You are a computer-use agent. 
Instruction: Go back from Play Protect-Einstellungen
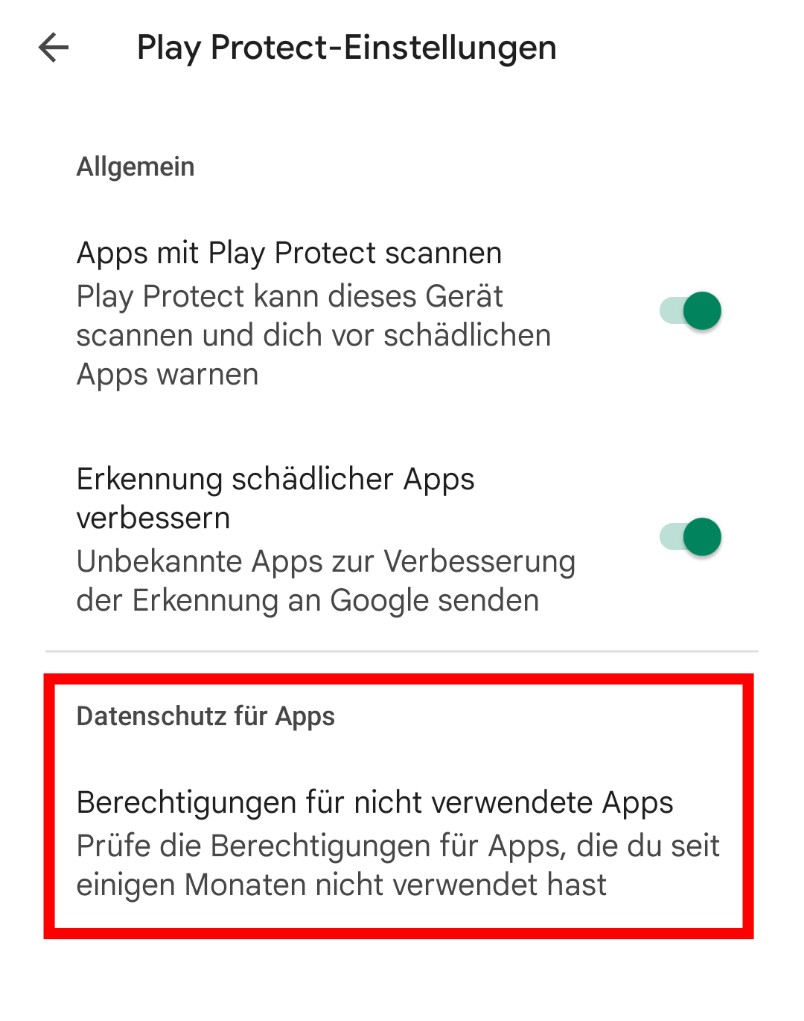click(53, 47)
